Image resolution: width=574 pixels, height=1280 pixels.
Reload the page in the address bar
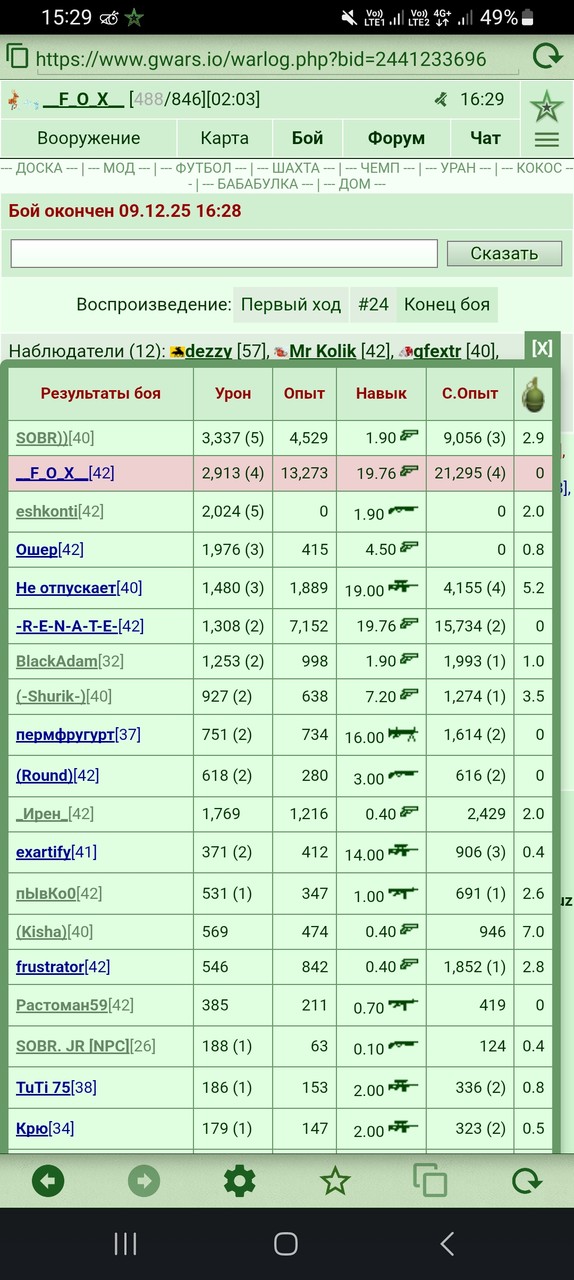547,57
